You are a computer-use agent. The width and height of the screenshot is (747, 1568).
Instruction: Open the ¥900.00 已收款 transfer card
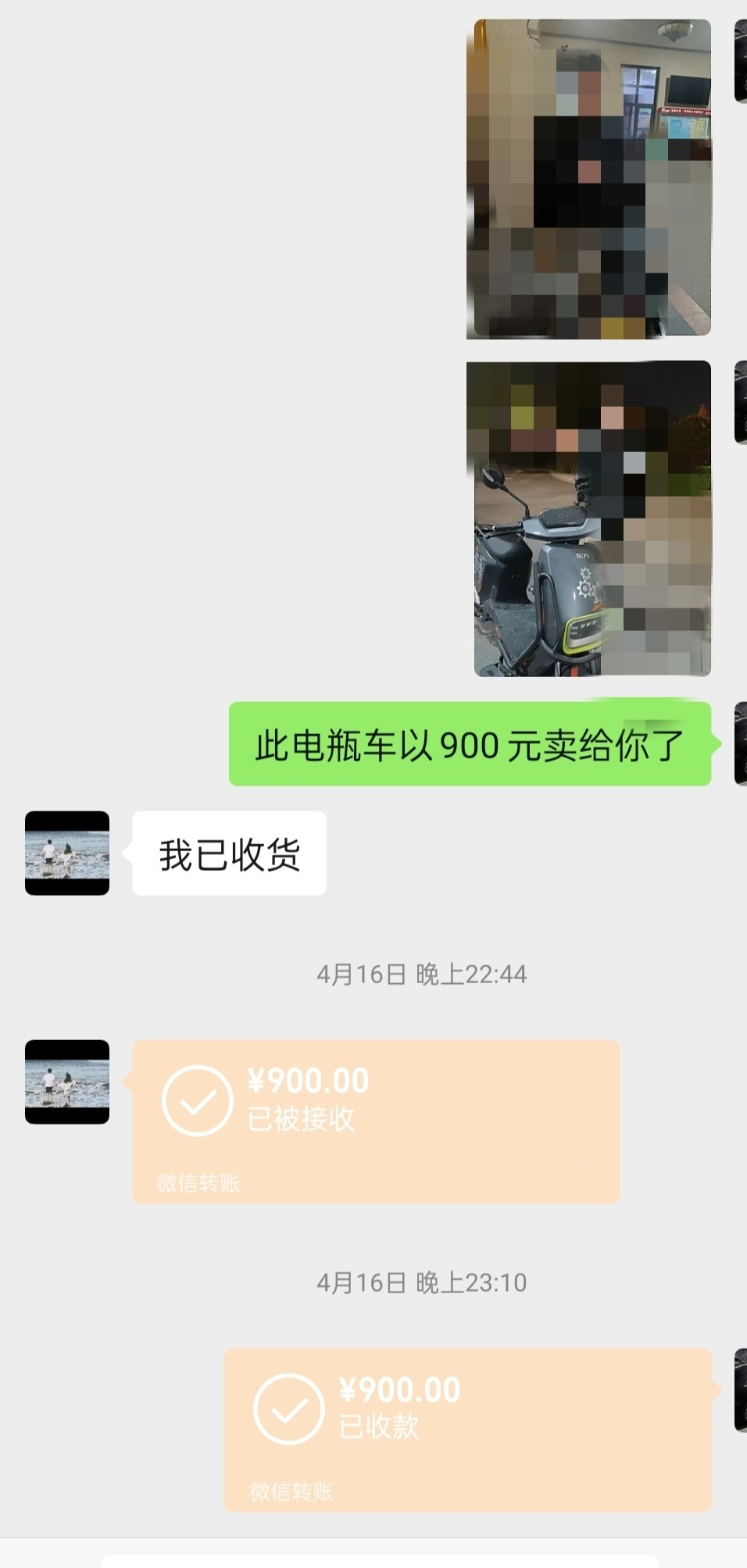[467, 1429]
